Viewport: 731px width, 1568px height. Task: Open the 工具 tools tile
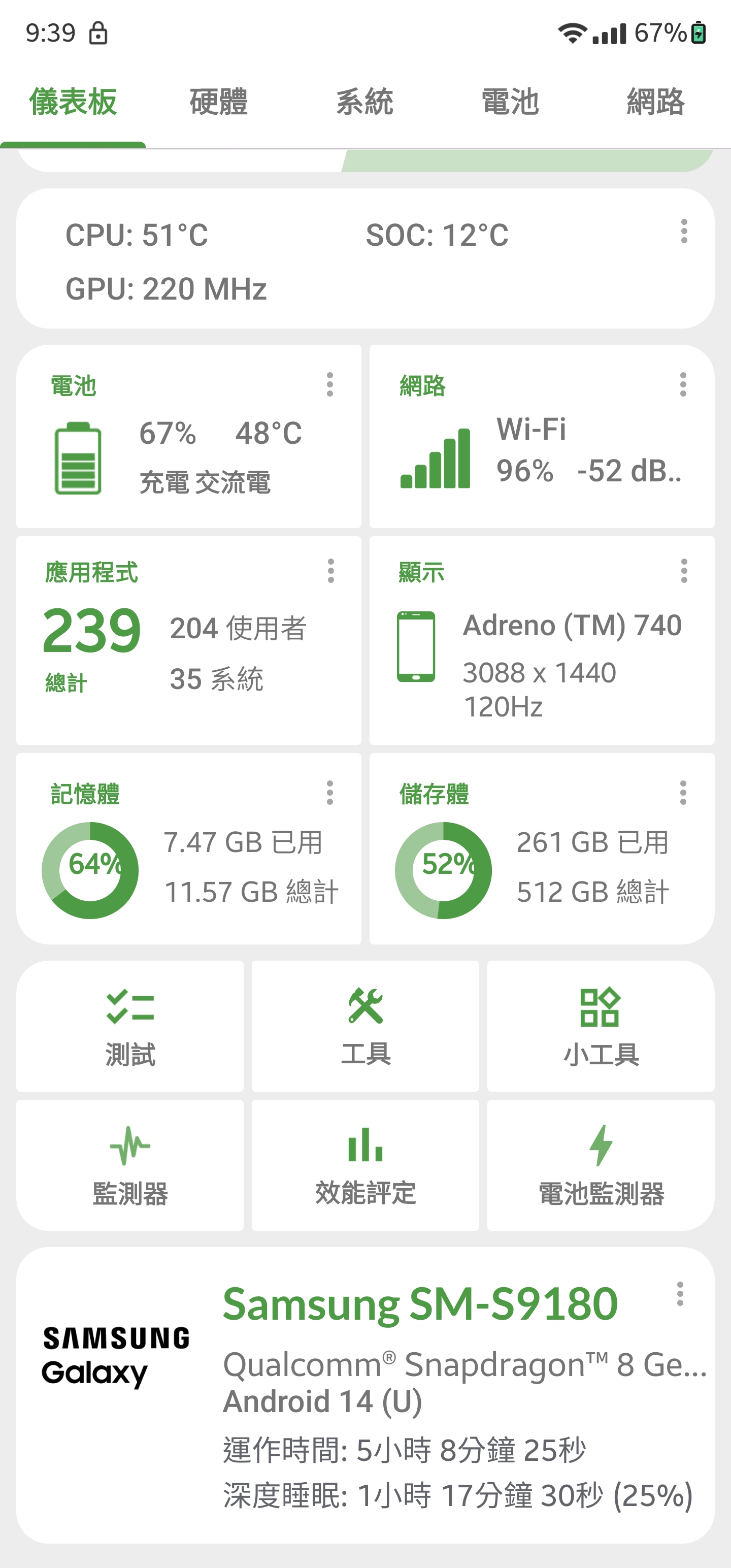365,1026
